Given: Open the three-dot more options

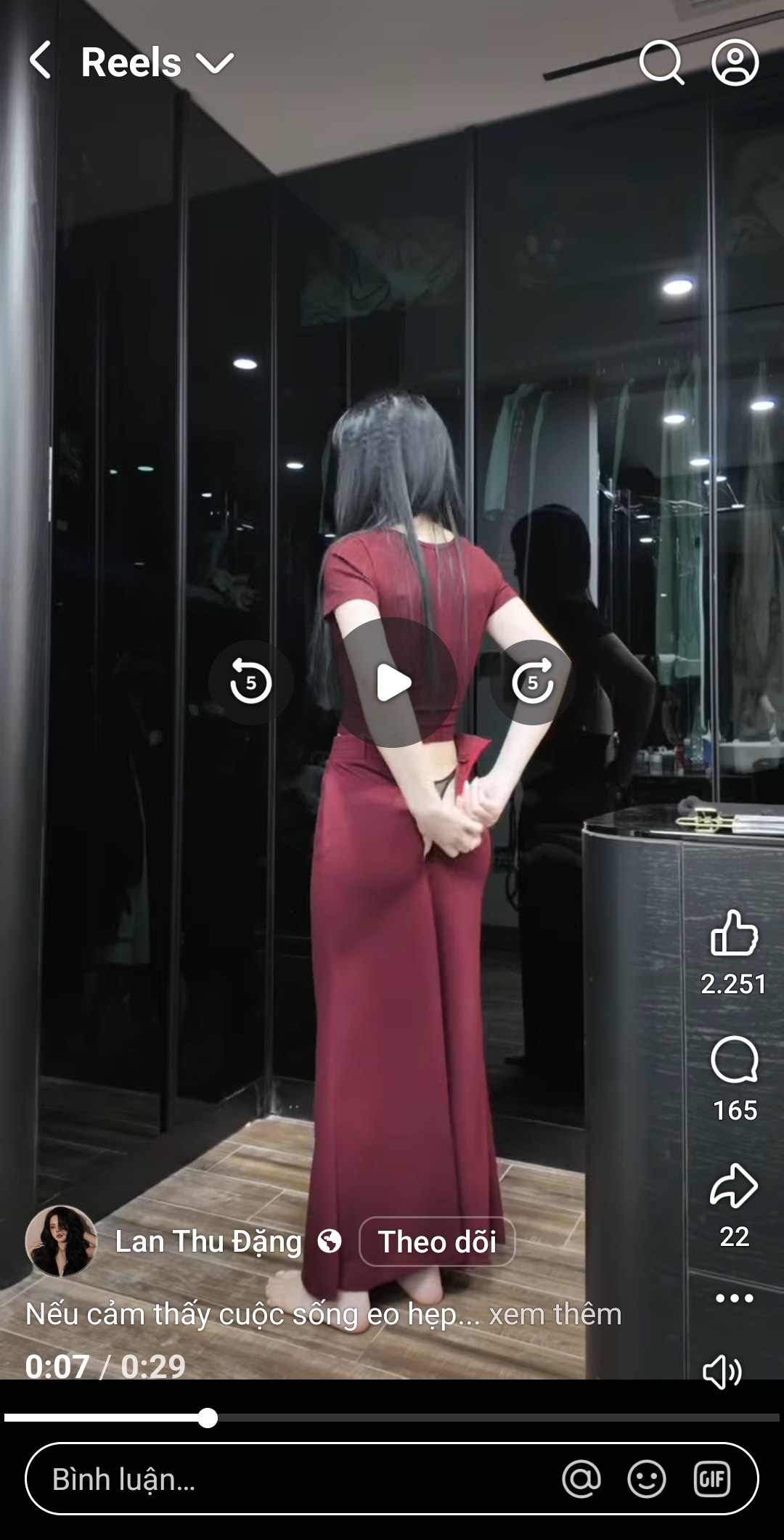Looking at the screenshot, I should (734, 1298).
